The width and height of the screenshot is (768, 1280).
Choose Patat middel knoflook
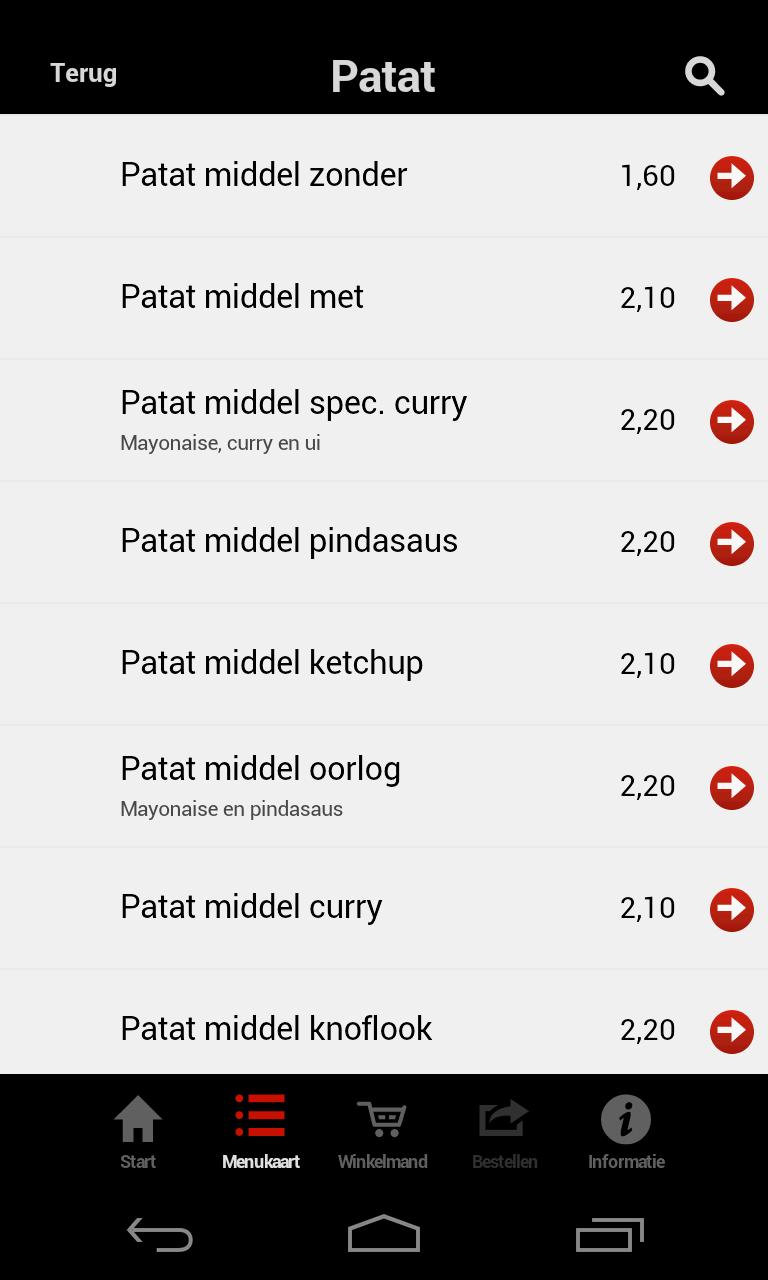[384, 1028]
